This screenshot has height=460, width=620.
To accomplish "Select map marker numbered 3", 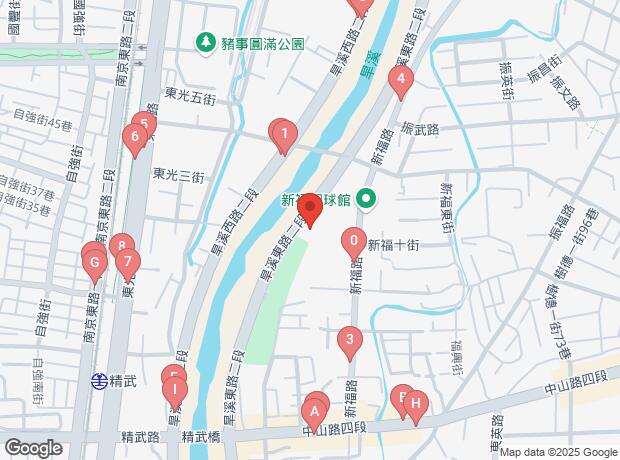I will coord(349,342).
